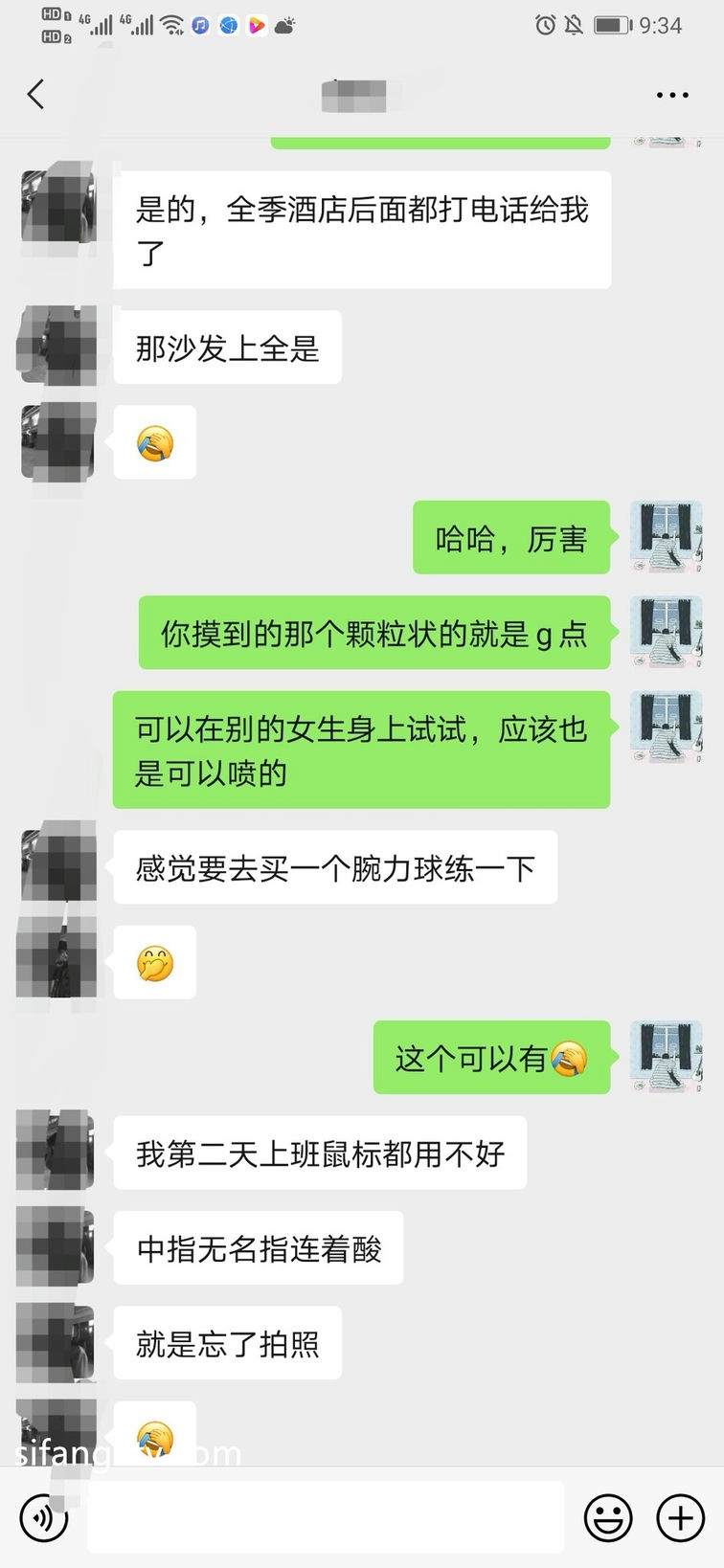The width and height of the screenshot is (724, 1568).
Task: Go back to the chat list
Action: coord(36,95)
